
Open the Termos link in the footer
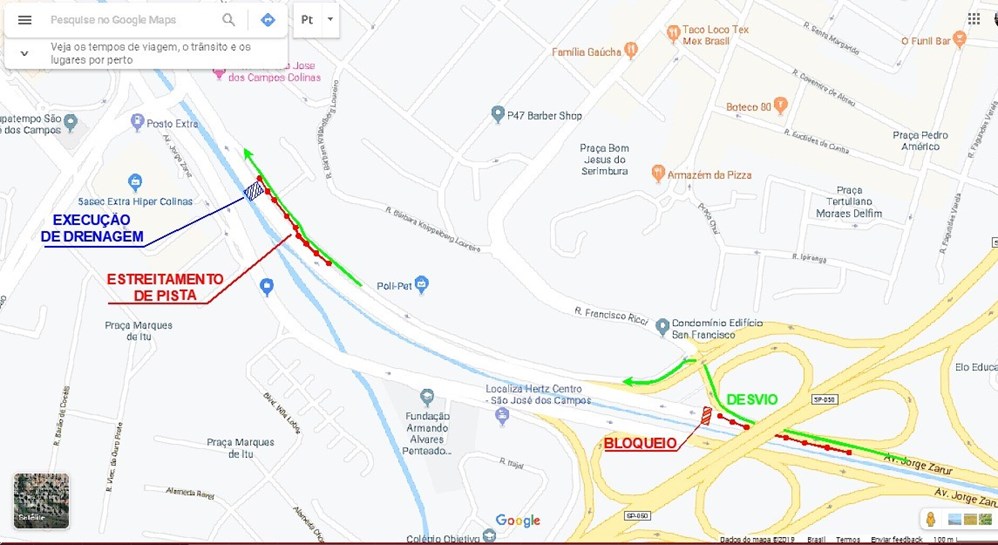[848, 539]
